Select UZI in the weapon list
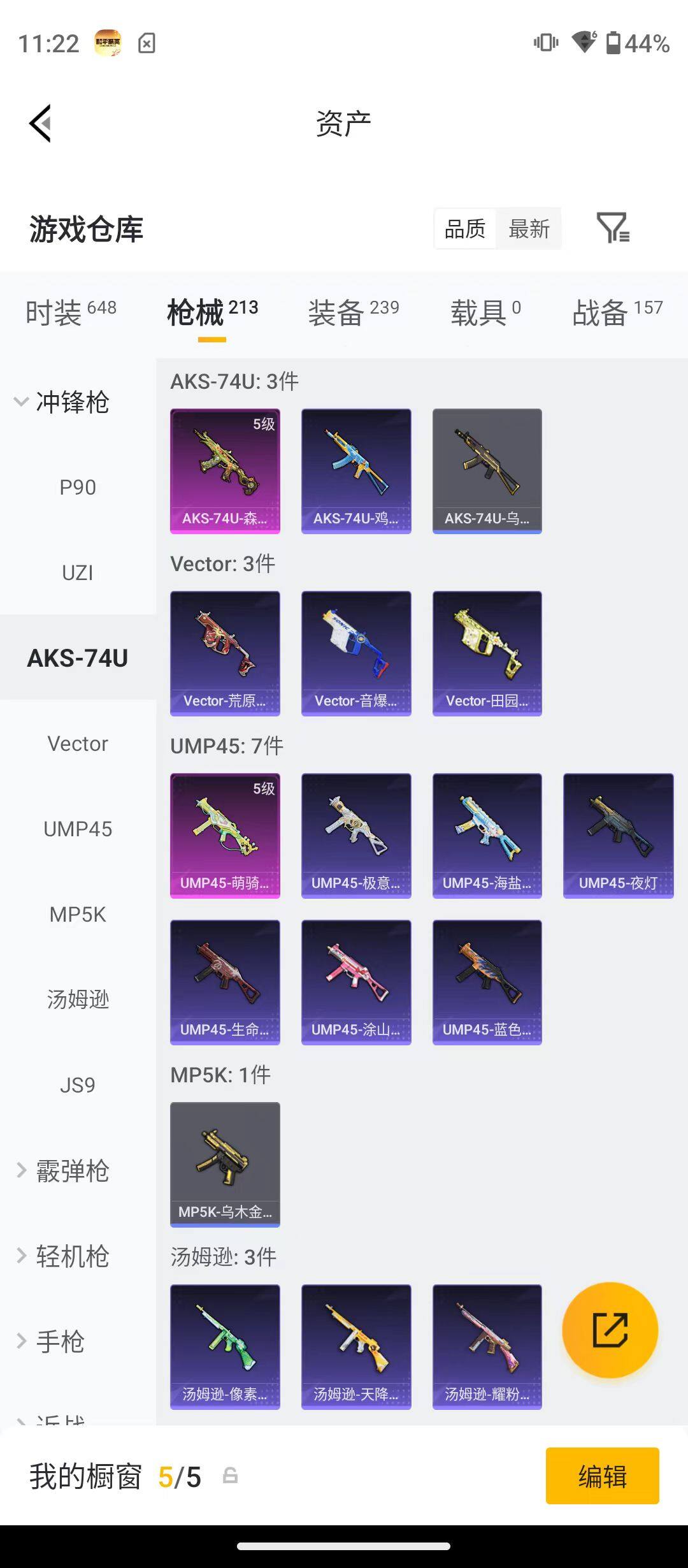Screen dimensions: 688x1568 click(78, 572)
